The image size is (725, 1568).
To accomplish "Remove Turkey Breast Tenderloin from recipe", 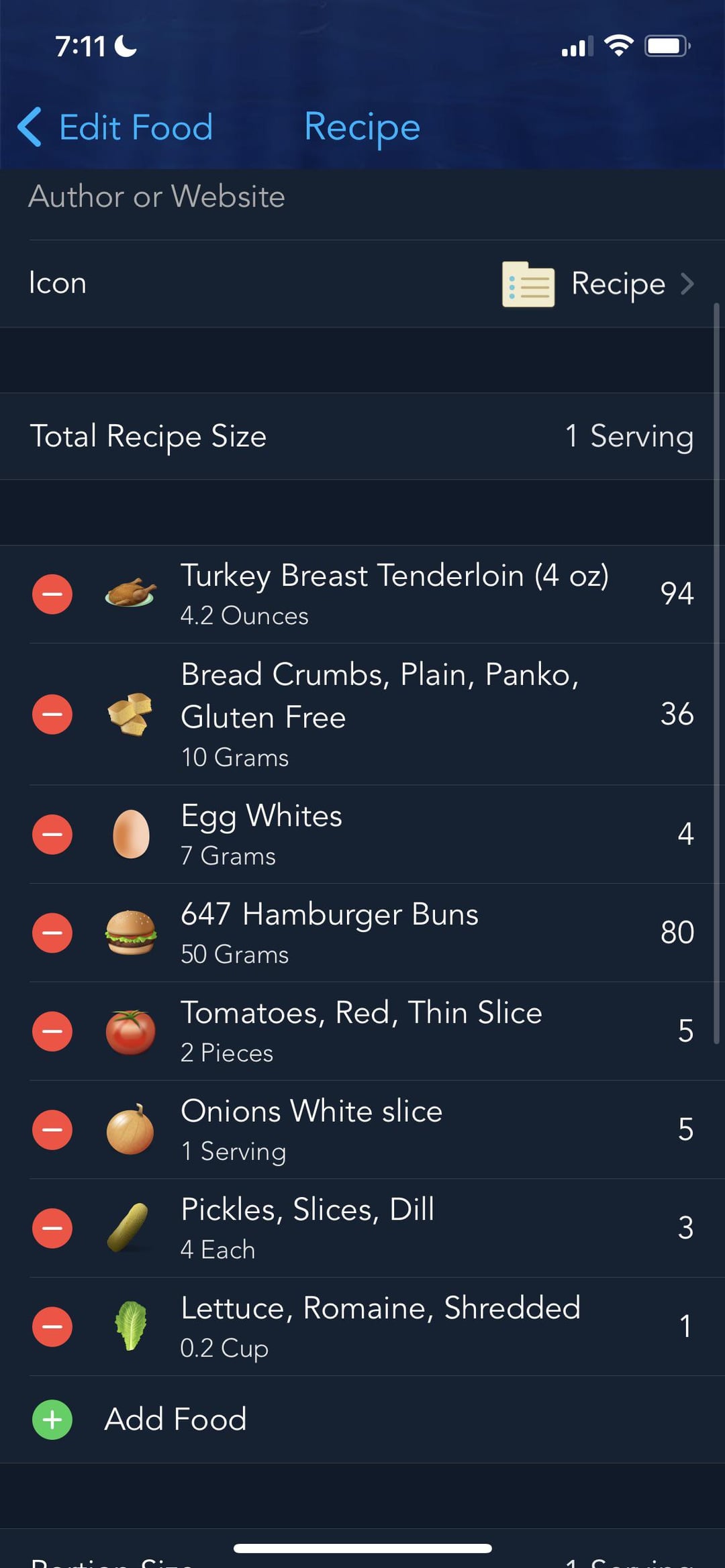I will pyautogui.click(x=52, y=594).
